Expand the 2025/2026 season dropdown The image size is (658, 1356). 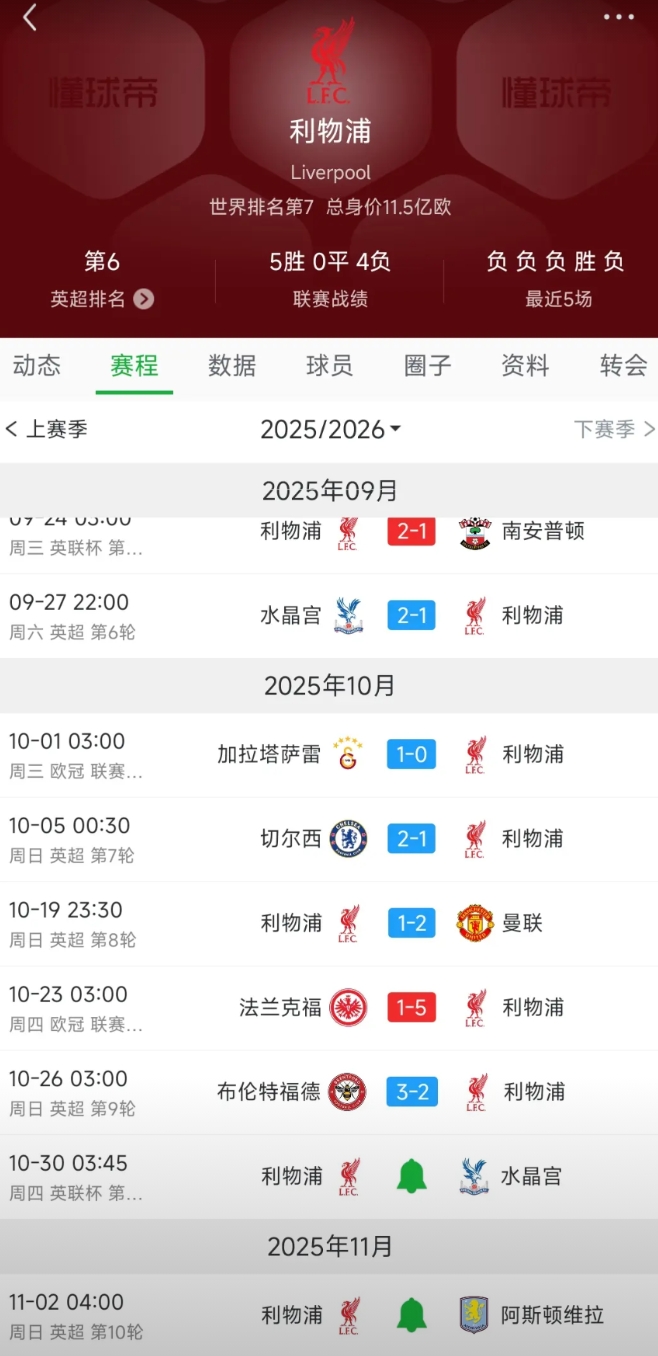[x=330, y=429]
